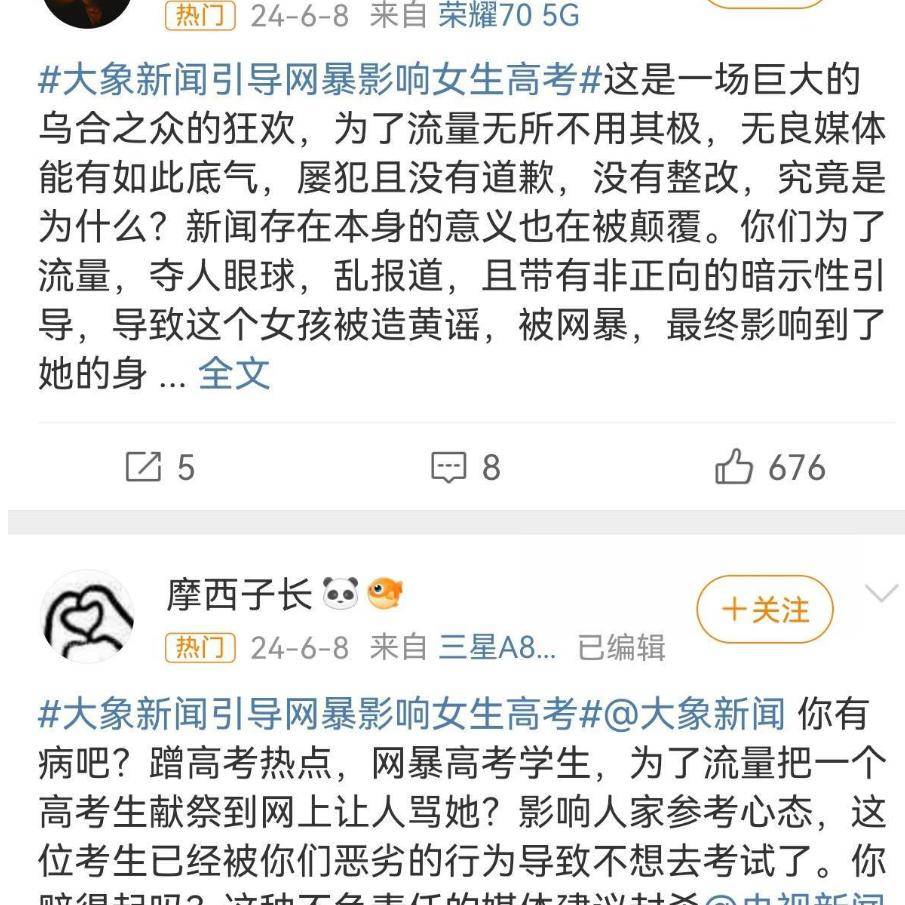905x905 pixels.
Task: Expand the first post with 全文
Action: (x=234, y=373)
